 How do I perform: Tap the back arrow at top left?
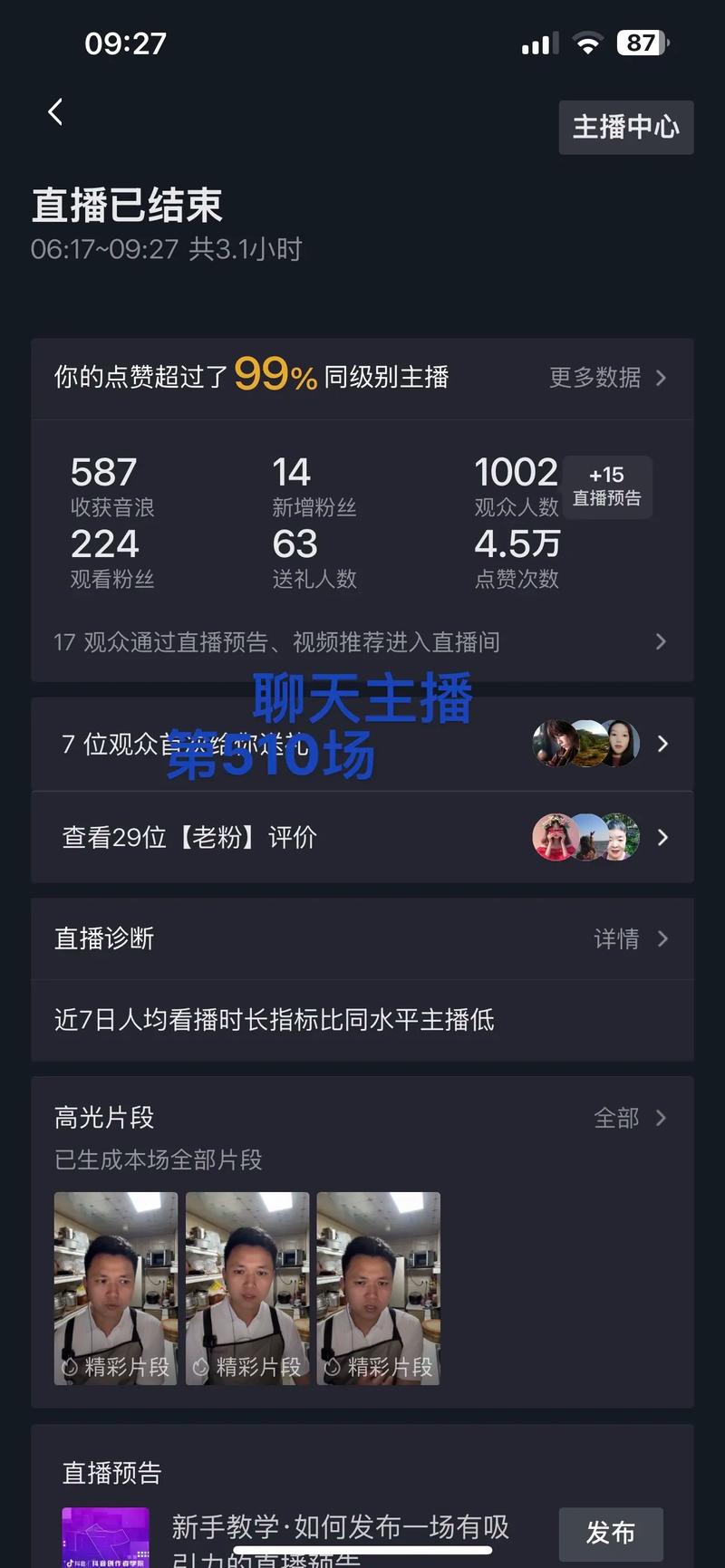(54, 111)
